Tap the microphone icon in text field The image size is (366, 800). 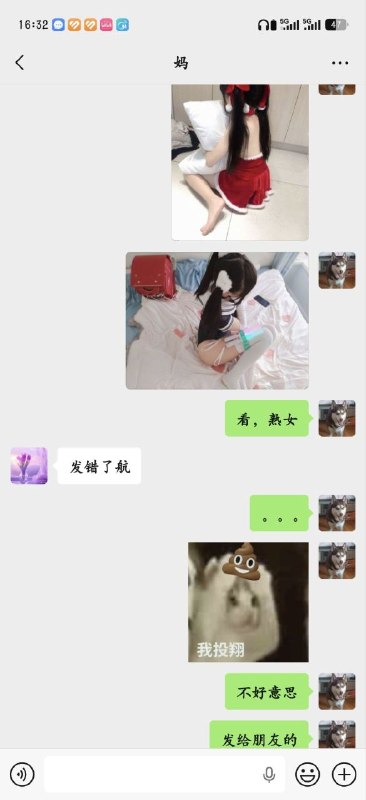(269, 775)
